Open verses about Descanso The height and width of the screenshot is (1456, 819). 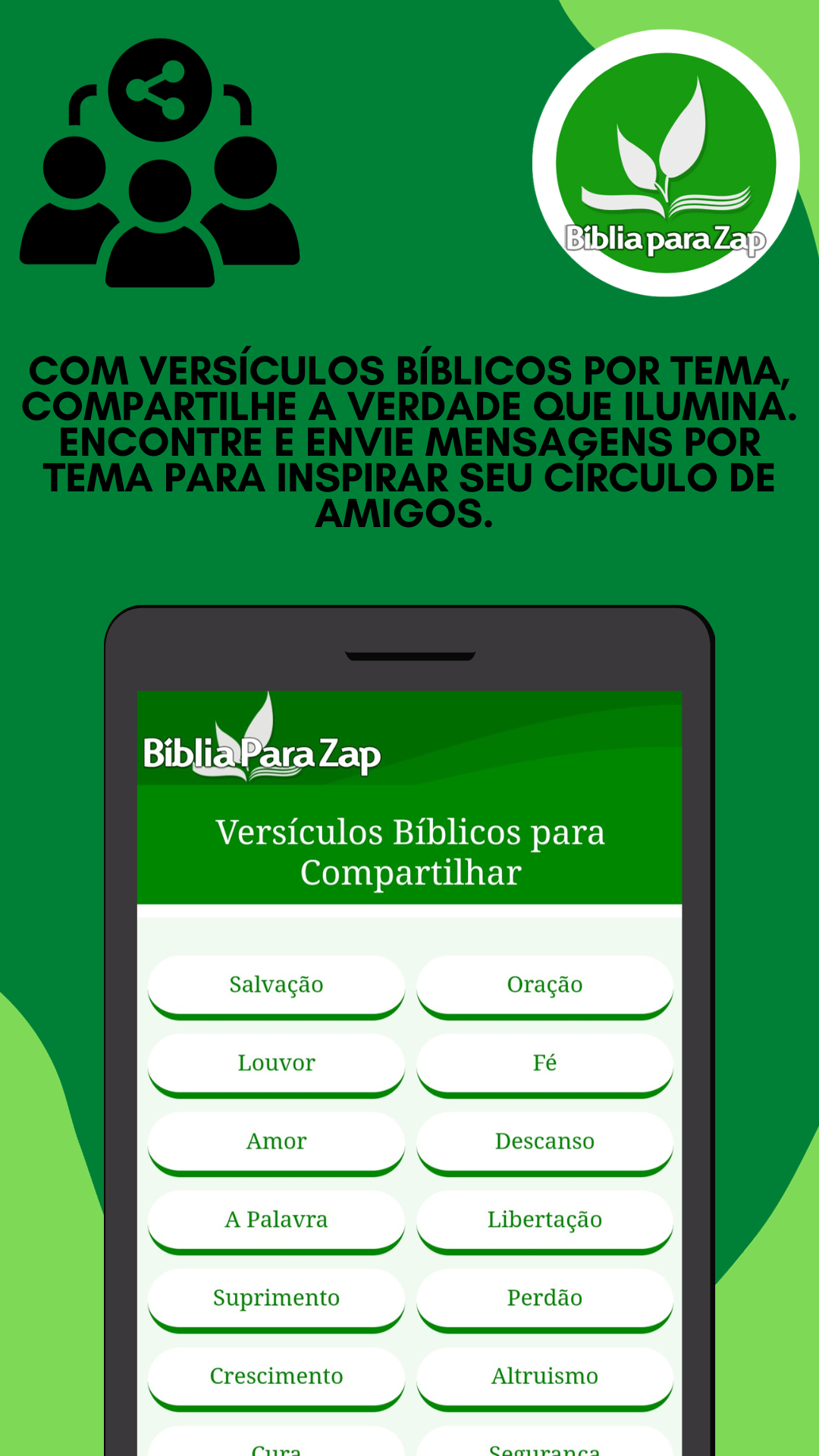pyautogui.click(x=544, y=1141)
